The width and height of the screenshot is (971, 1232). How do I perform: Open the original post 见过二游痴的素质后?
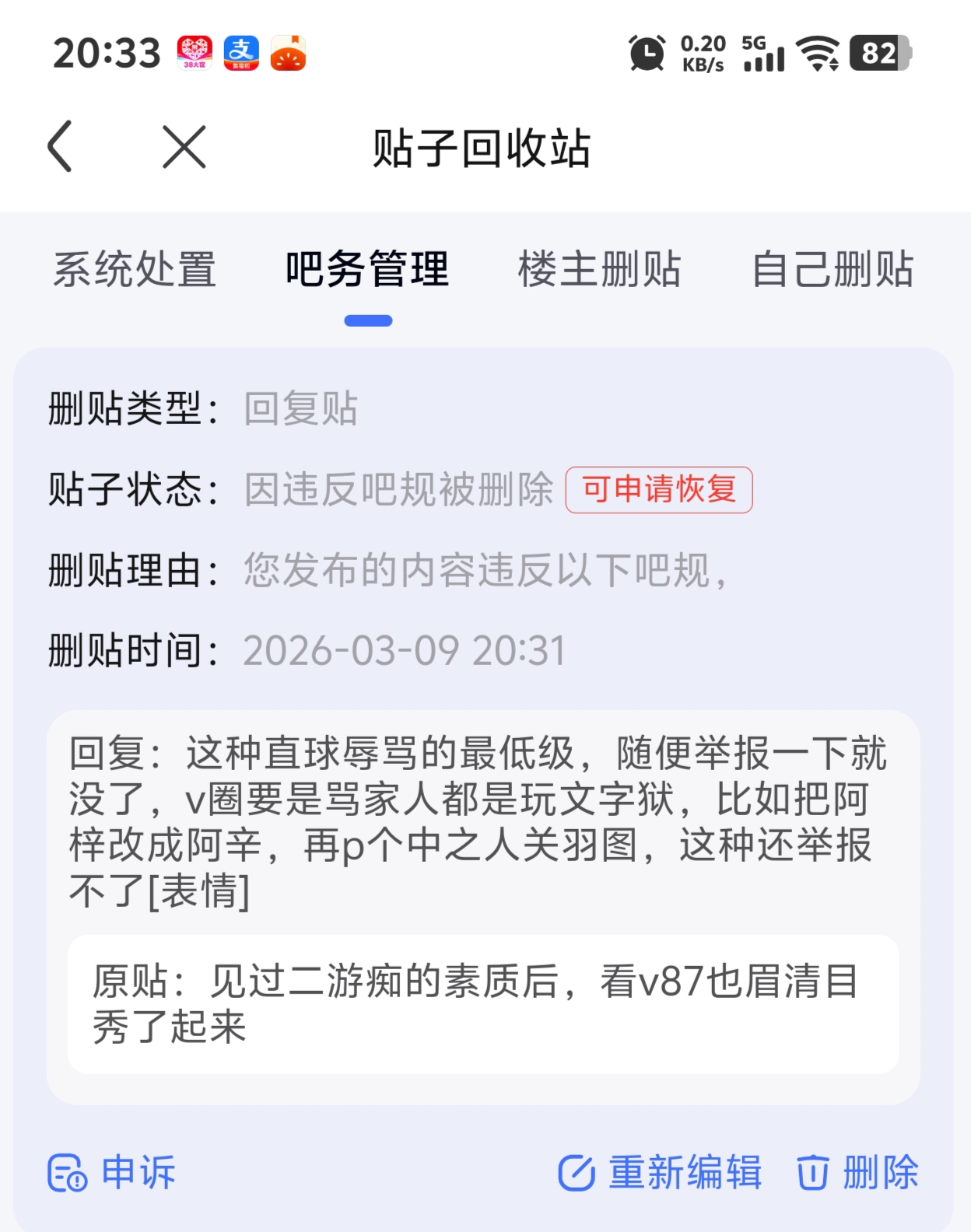click(482, 1003)
